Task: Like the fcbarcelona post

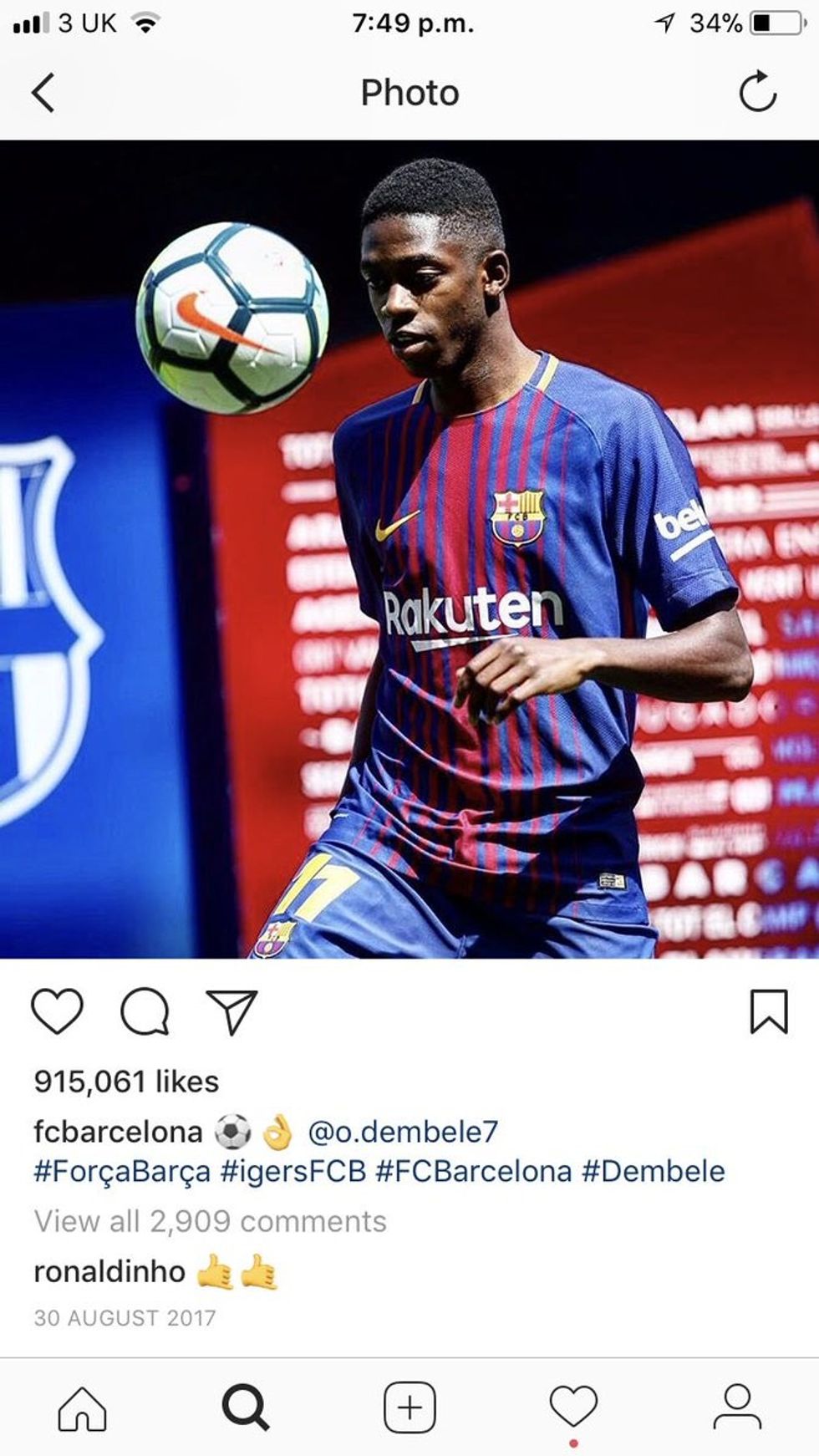Action: click(x=57, y=1011)
